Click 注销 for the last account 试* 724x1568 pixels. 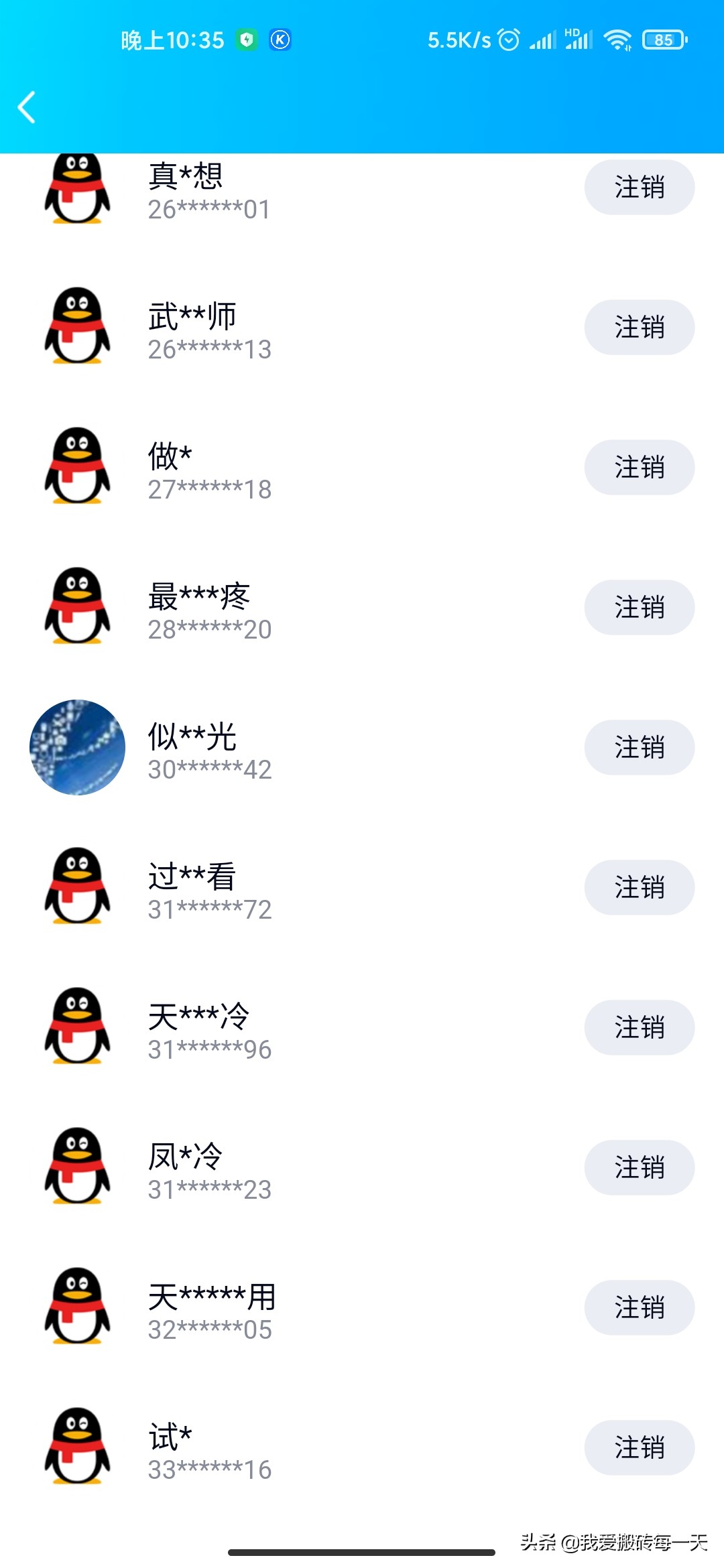tap(639, 1447)
